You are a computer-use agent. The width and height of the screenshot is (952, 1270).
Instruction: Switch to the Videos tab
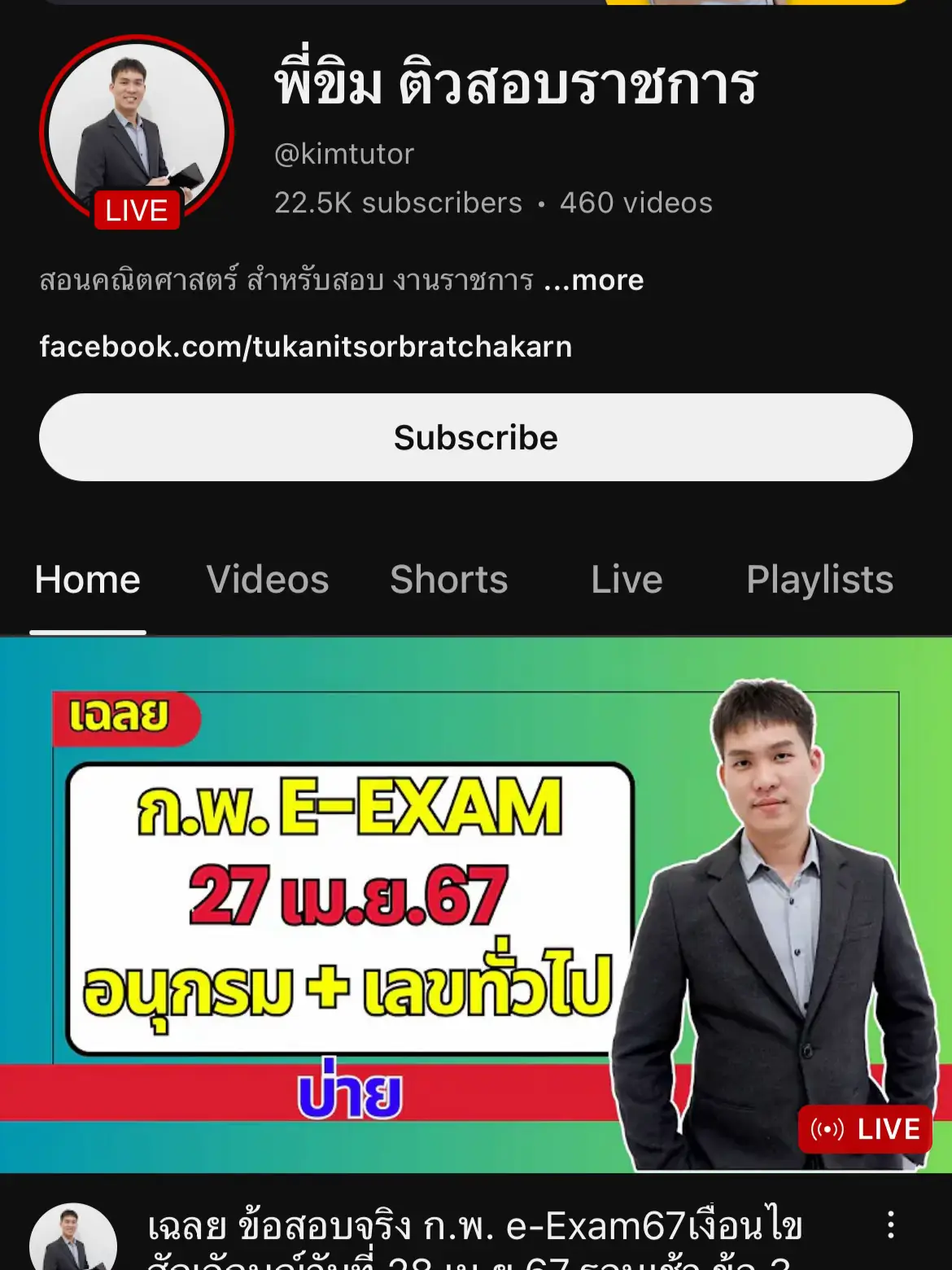pyautogui.click(x=268, y=580)
